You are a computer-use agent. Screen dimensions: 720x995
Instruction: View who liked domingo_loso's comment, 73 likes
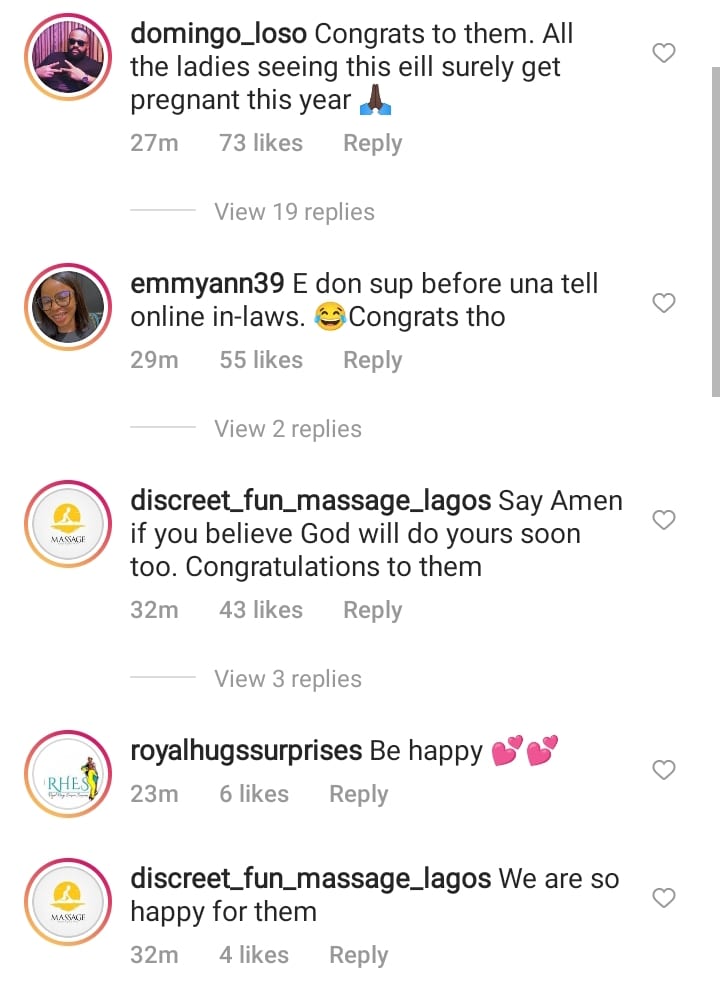point(260,143)
